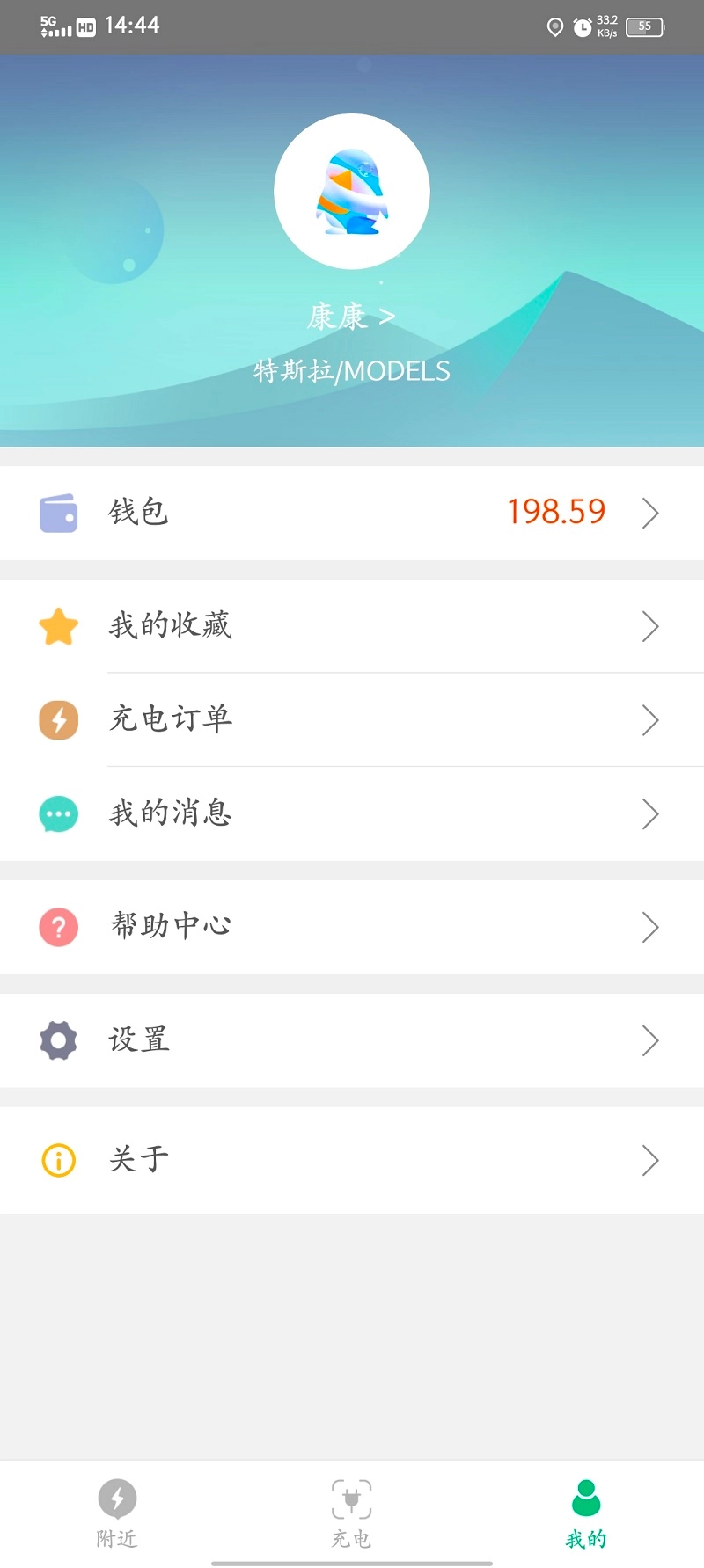Tap the 充电 charging plug icon
Image resolution: width=704 pixels, height=1568 pixels.
(x=352, y=1500)
